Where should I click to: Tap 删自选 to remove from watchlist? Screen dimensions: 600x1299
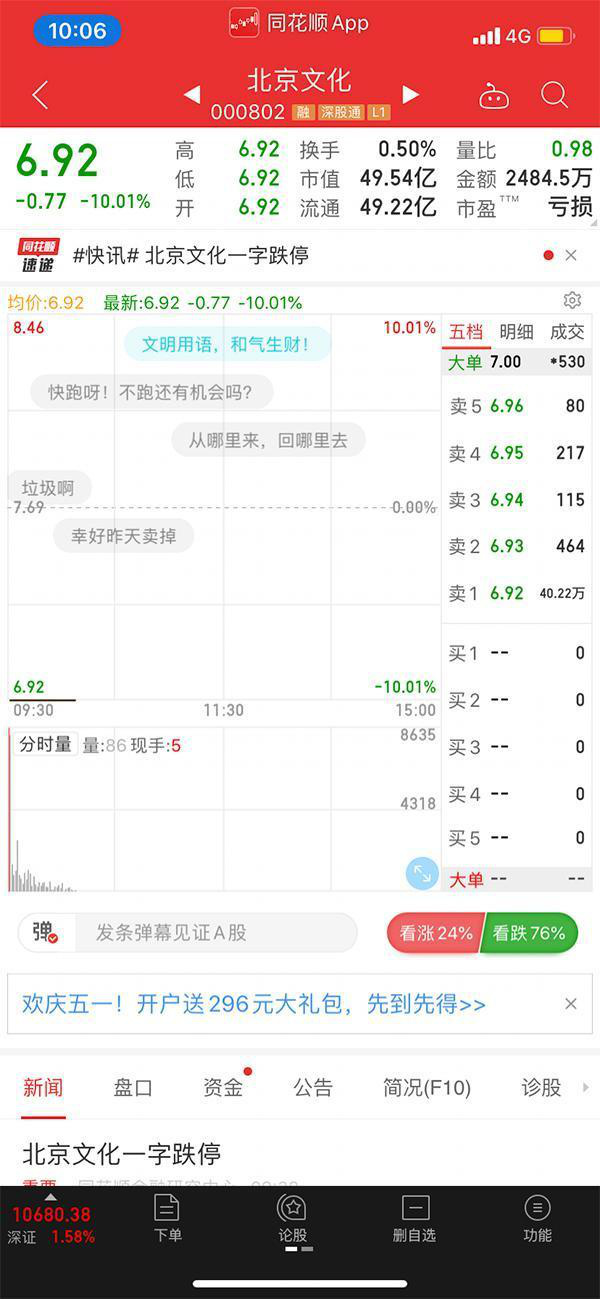pyautogui.click(x=414, y=1218)
